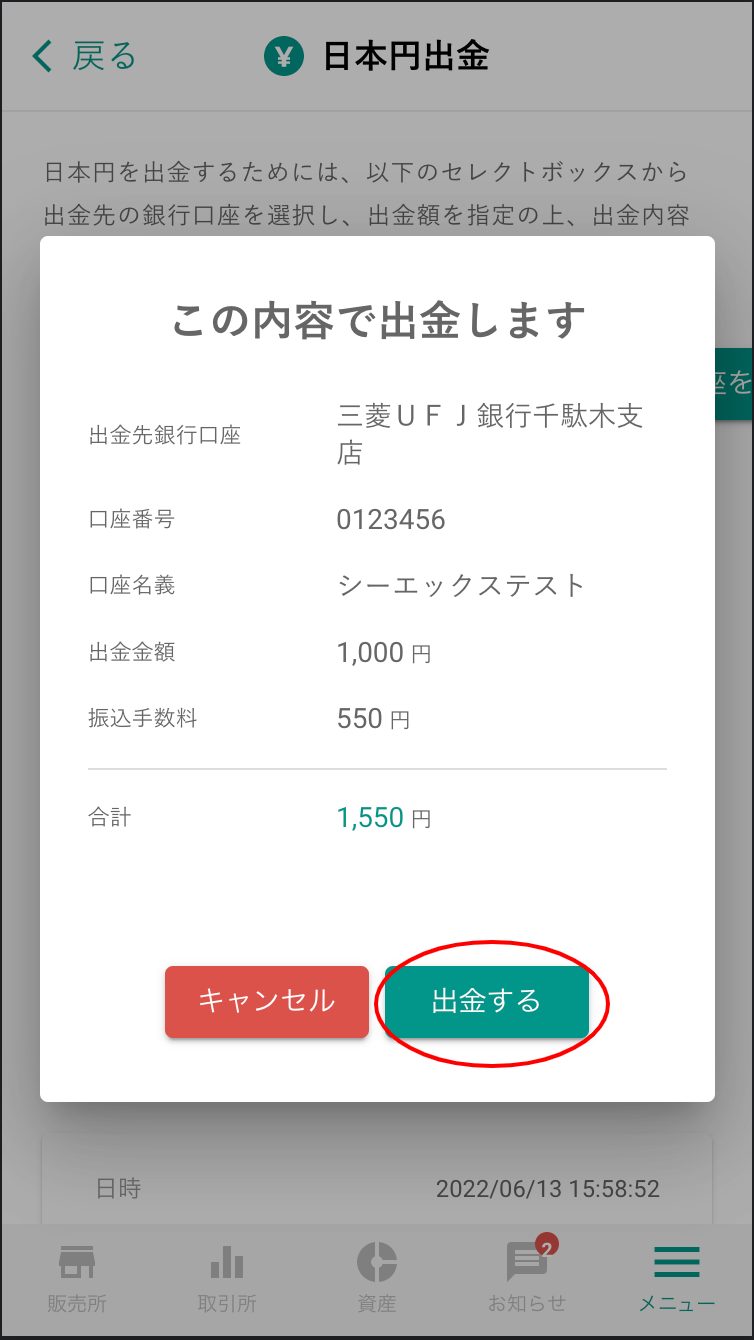The height and width of the screenshot is (1340, 754).
Task: Confirm withdrawal with 出金する button
Action: click(487, 1001)
